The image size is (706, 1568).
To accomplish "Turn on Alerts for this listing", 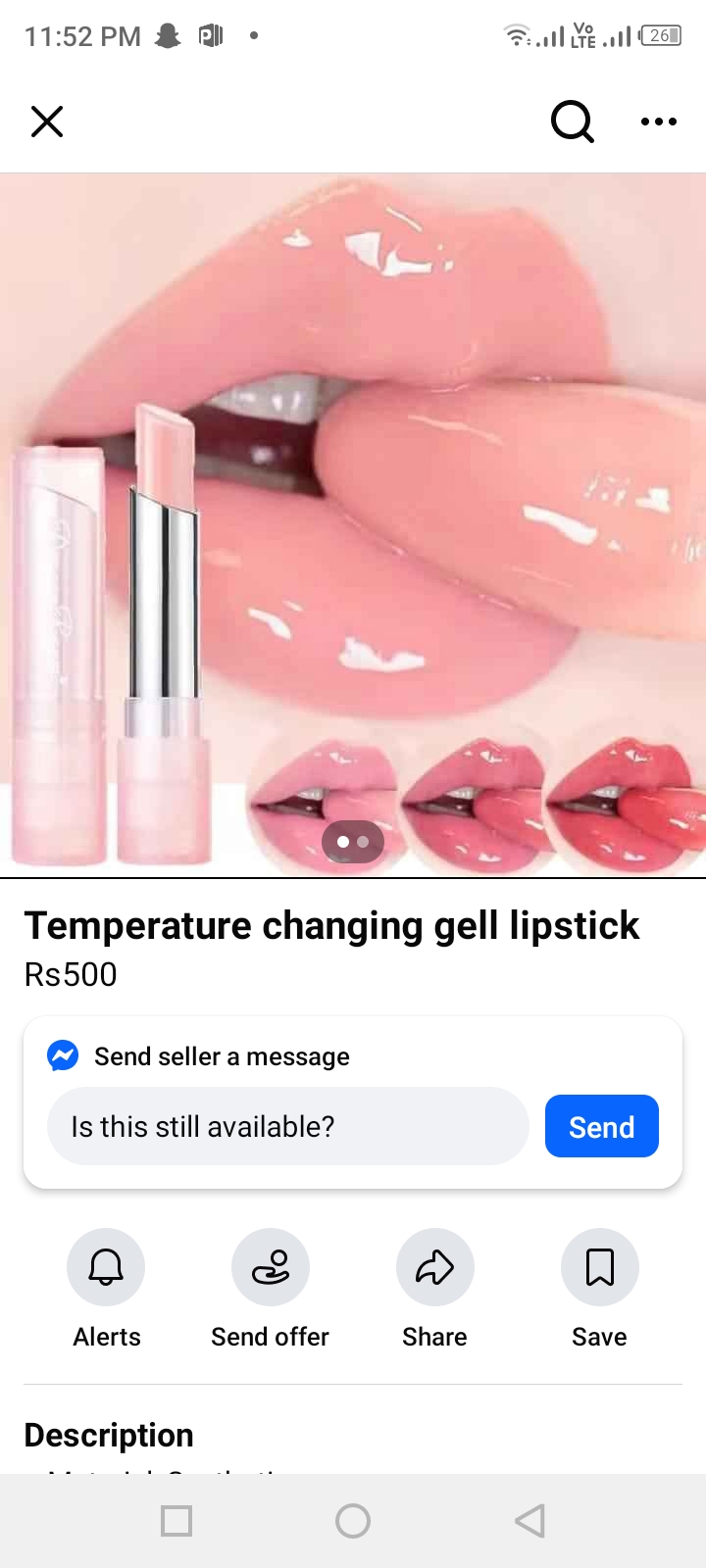I will click(x=106, y=1267).
